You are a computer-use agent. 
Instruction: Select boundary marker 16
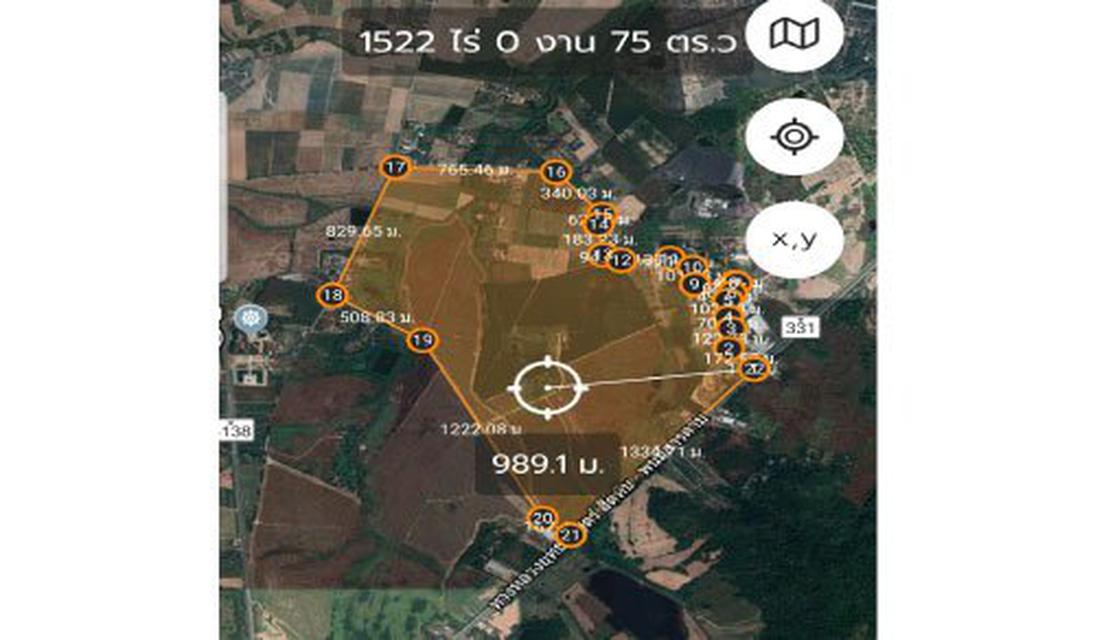click(x=556, y=172)
